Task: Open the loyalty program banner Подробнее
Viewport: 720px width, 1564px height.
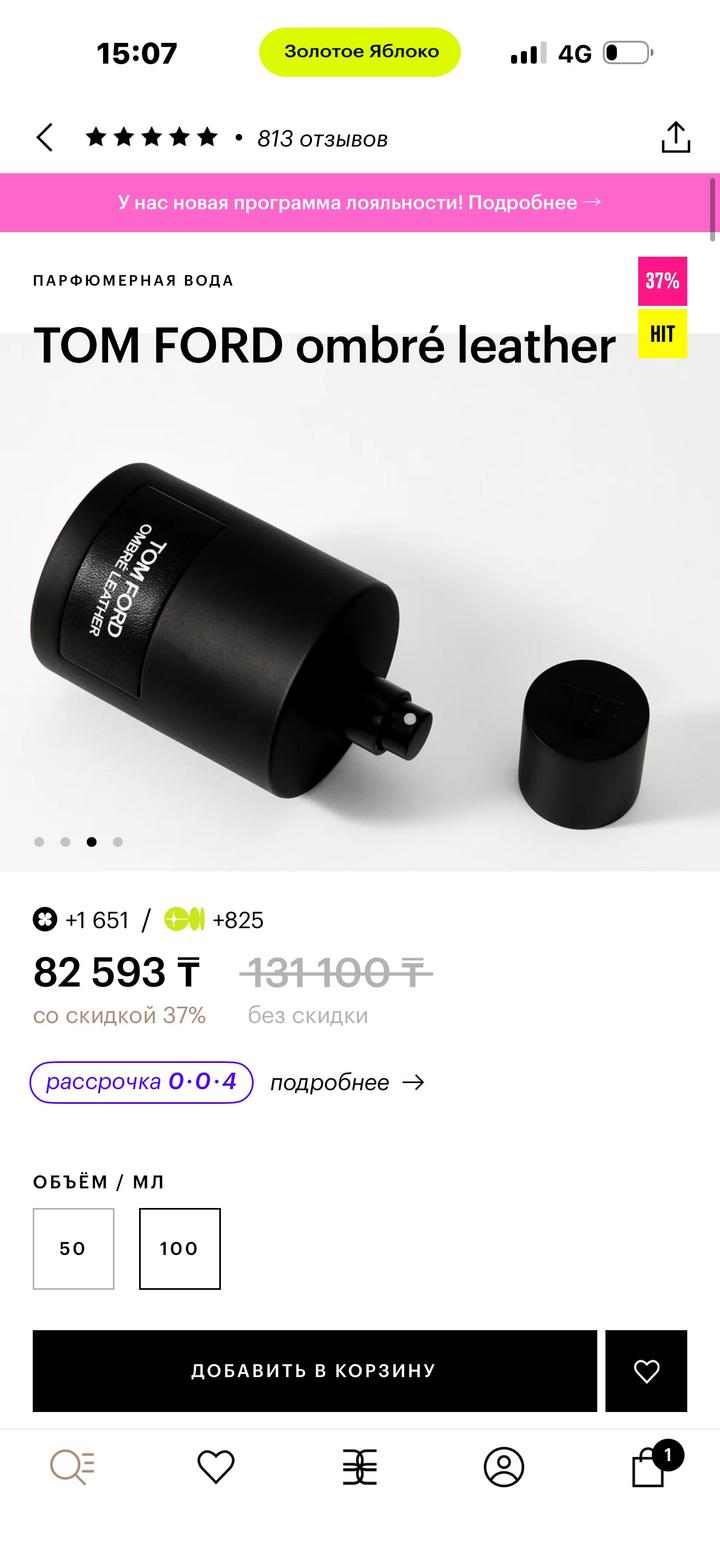Action: pyautogui.click(x=359, y=202)
